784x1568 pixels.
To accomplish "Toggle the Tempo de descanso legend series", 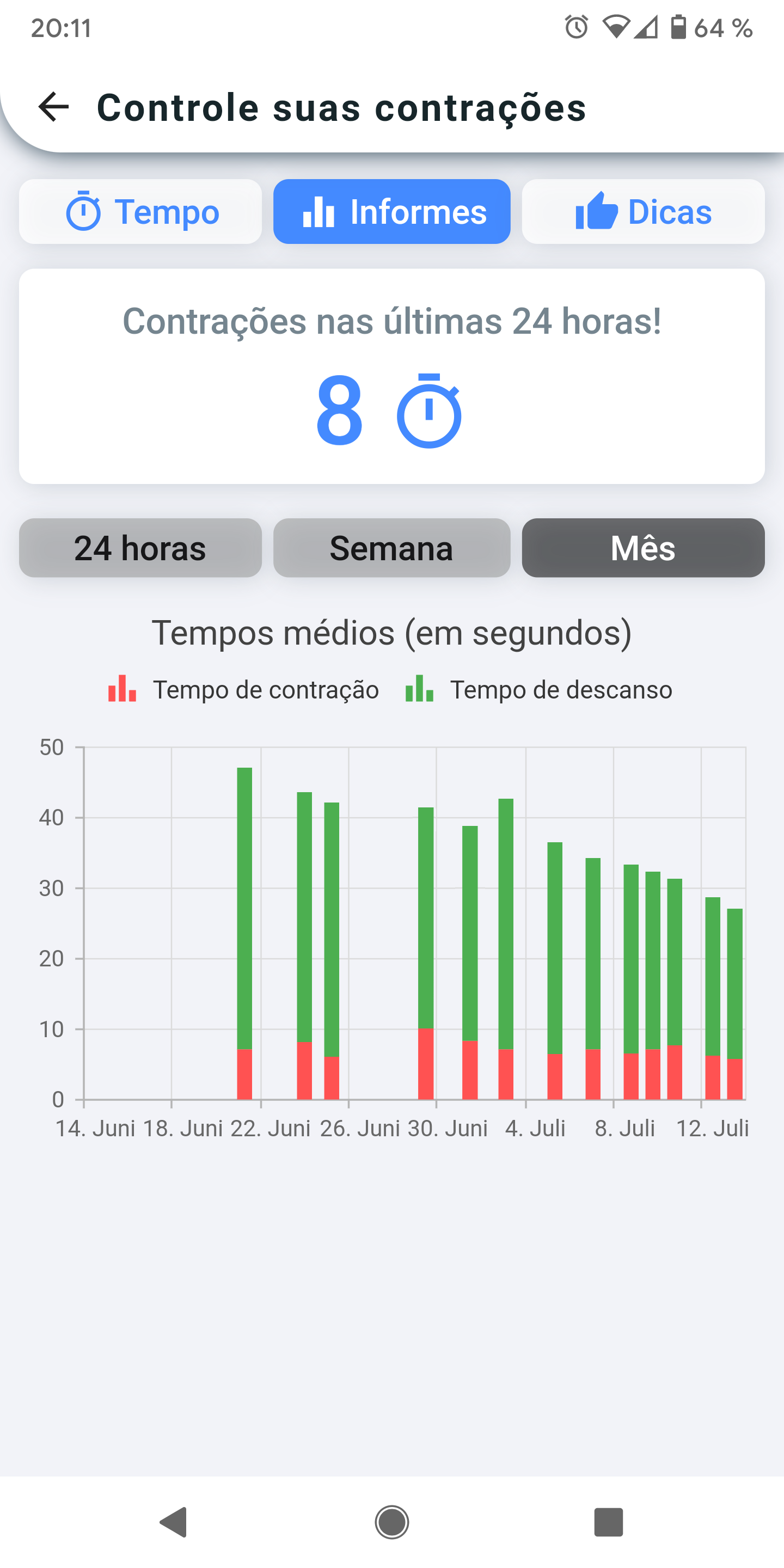I will pyautogui.click(x=538, y=690).
